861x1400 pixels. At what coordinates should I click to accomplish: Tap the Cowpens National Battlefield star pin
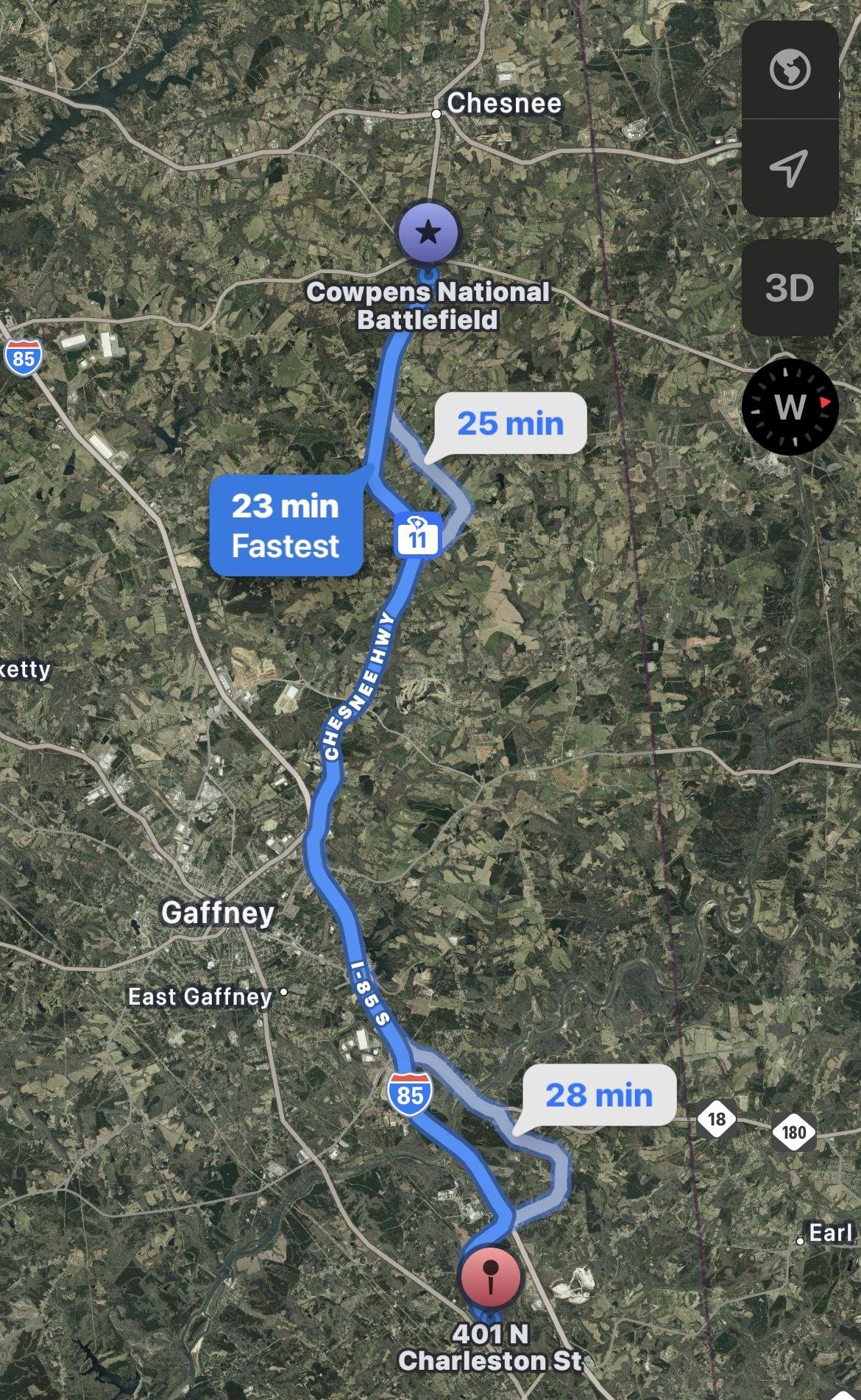428,233
